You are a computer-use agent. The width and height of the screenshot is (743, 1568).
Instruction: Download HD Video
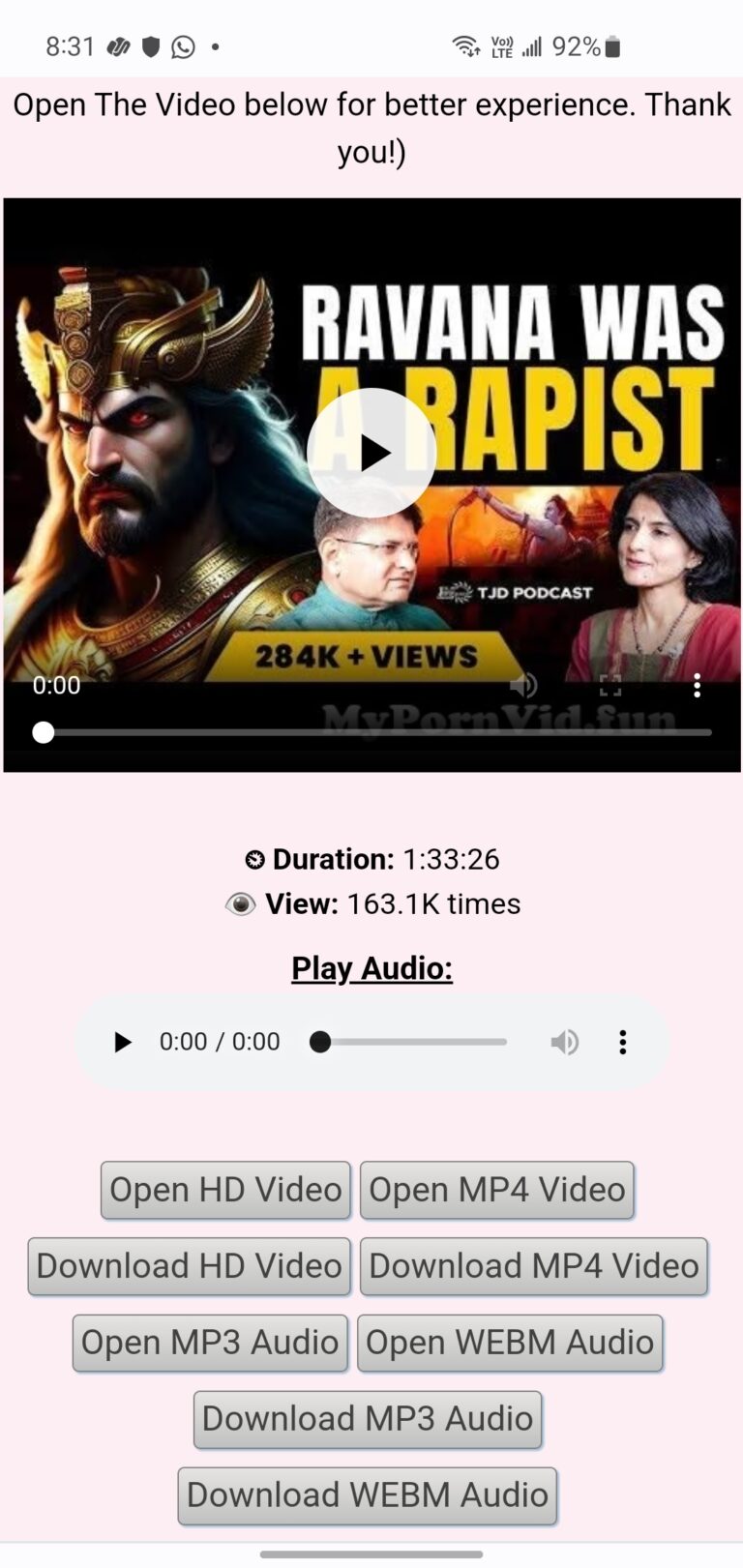point(190,1266)
